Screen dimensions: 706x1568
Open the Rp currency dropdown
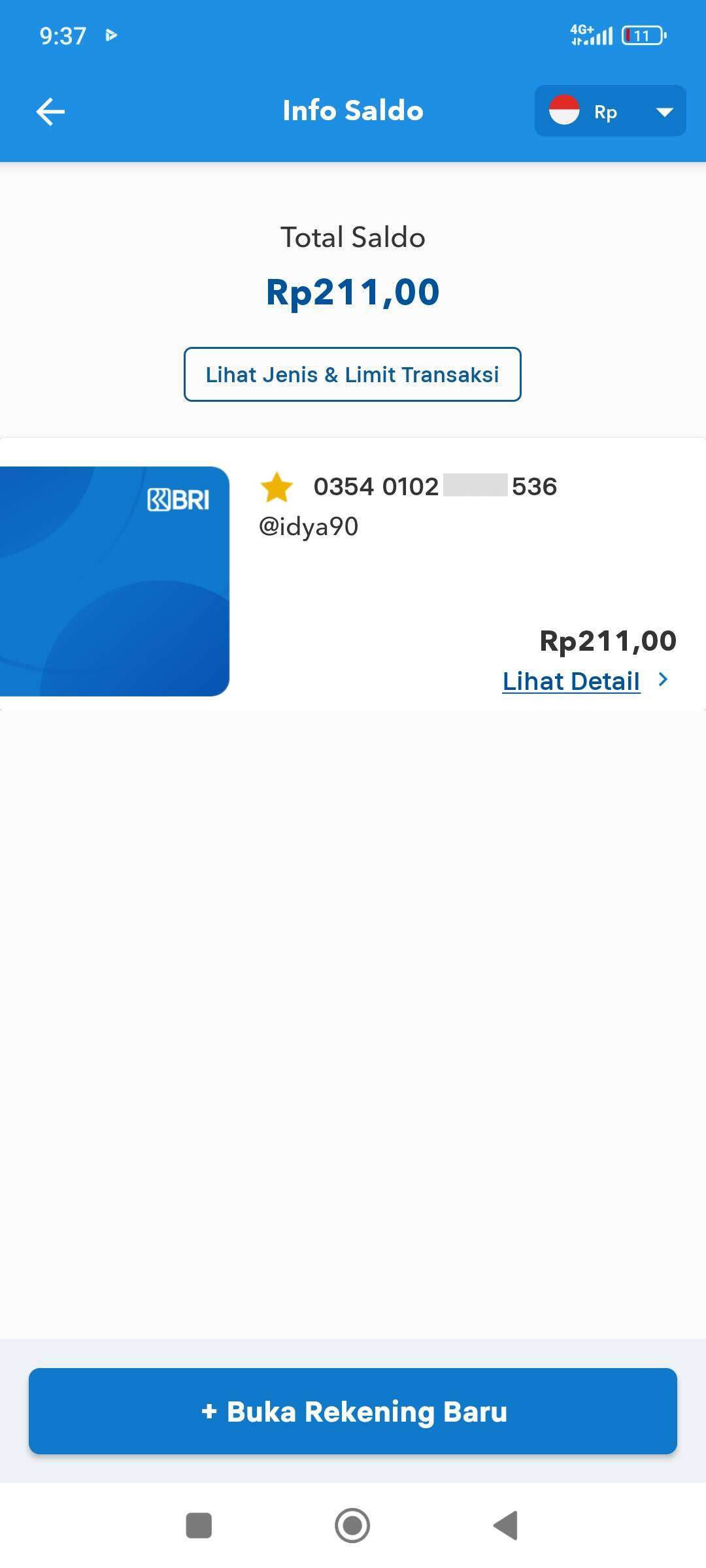610,111
